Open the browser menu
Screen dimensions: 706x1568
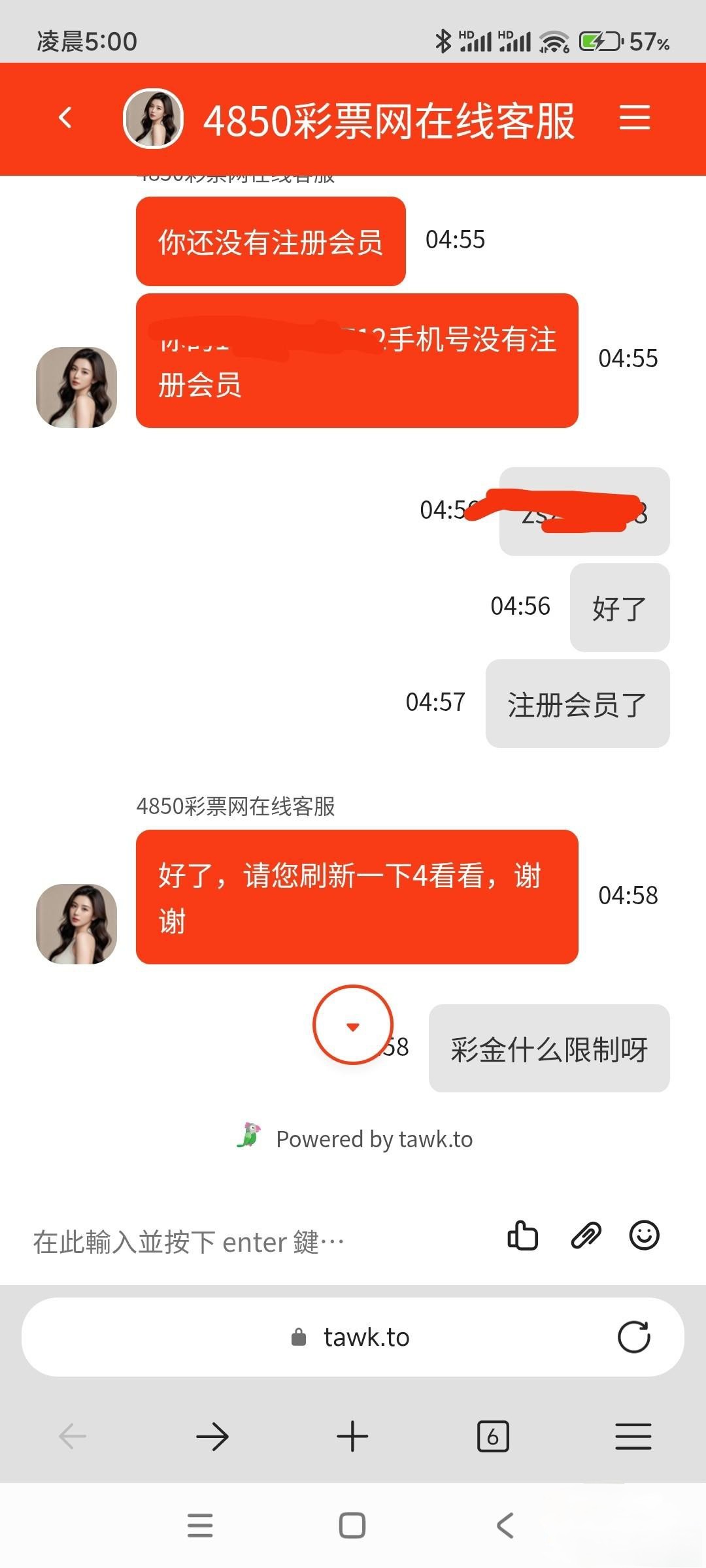click(633, 1437)
